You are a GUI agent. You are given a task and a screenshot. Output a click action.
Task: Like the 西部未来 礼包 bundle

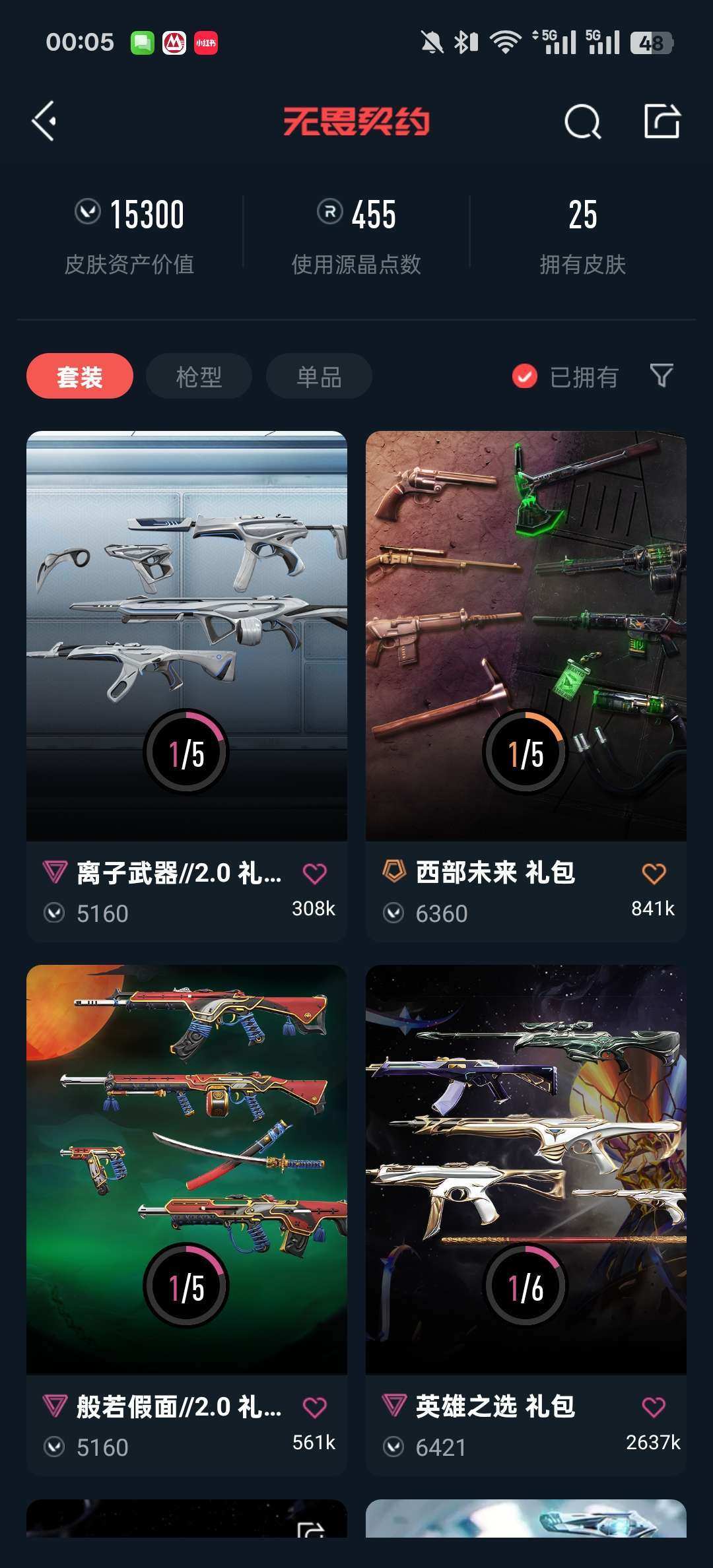[x=654, y=874]
